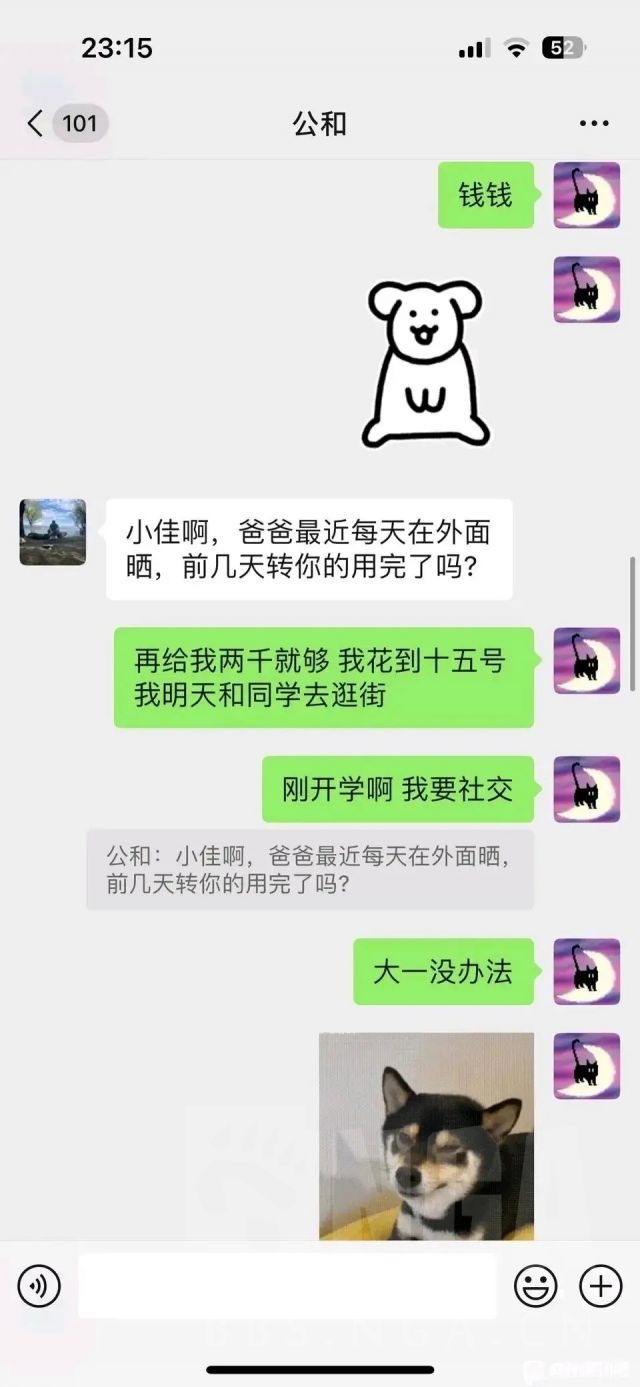Go back to the chat list
Image resolution: width=640 pixels, height=1387 pixels.
coord(36,124)
